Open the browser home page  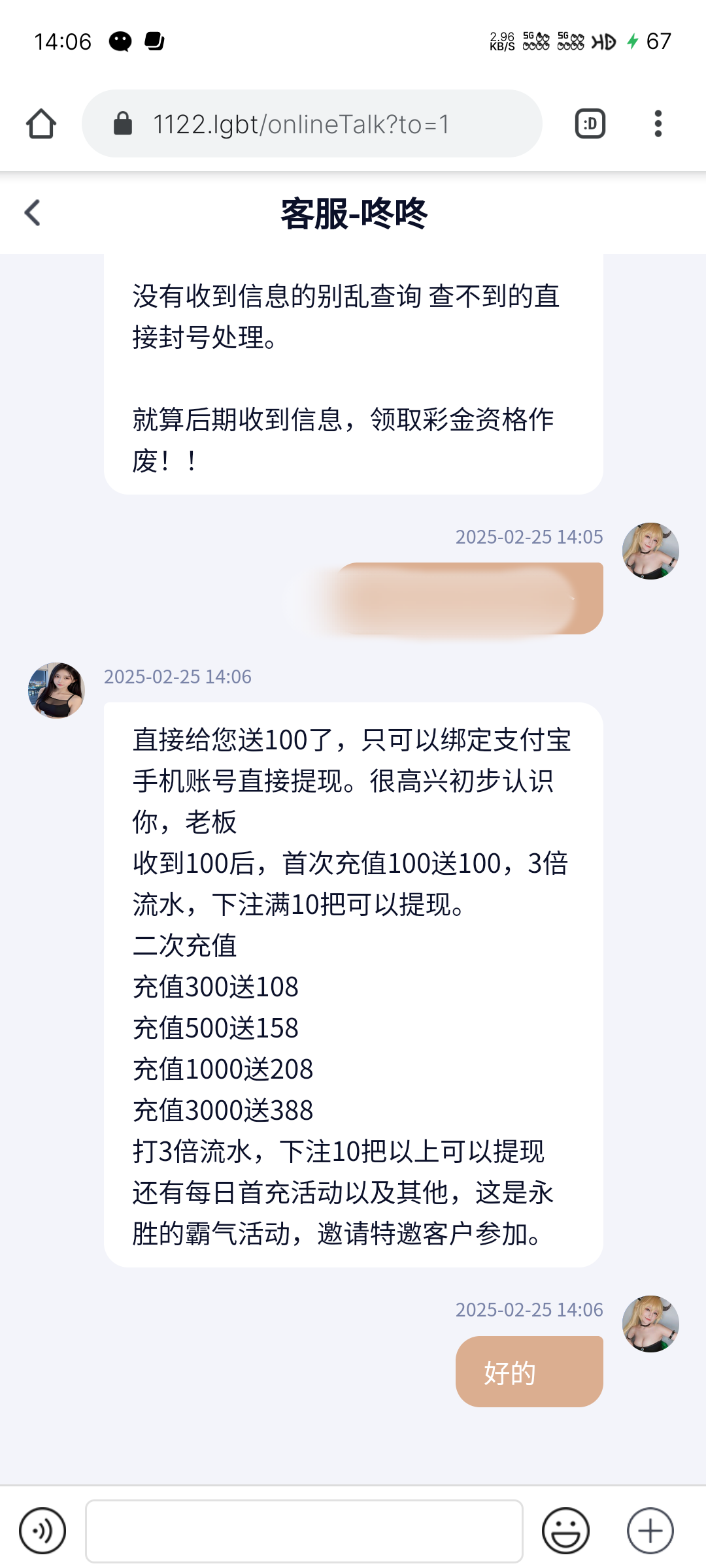pos(41,124)
